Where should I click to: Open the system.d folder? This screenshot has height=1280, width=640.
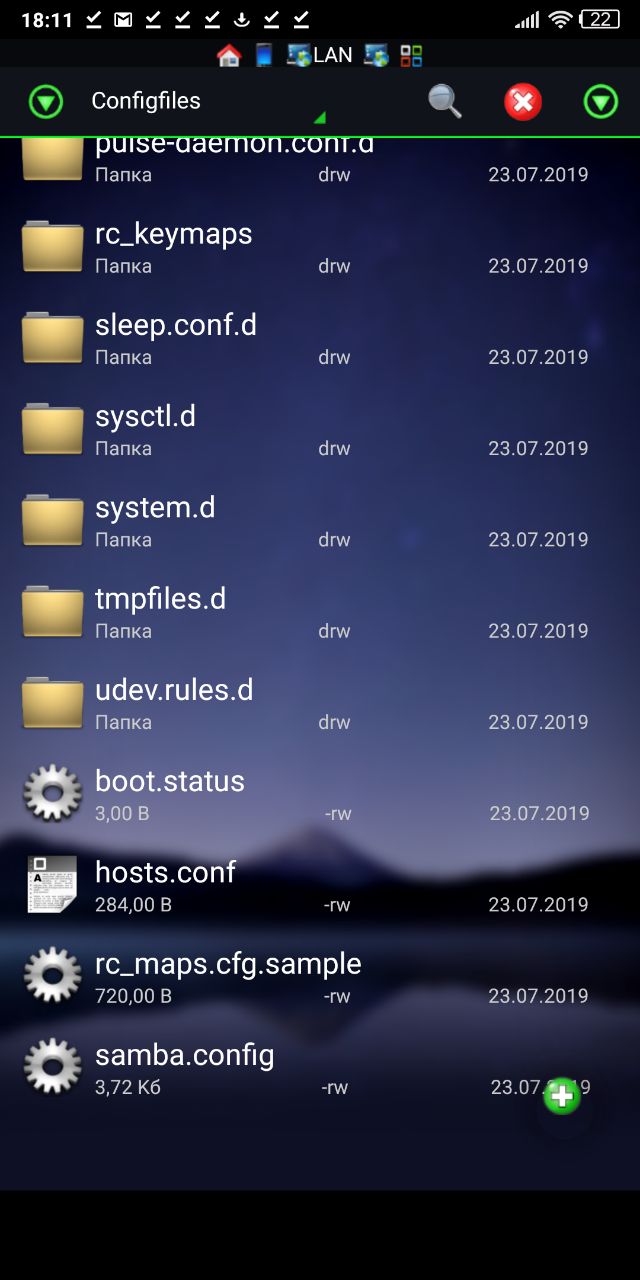click(155, 520)
